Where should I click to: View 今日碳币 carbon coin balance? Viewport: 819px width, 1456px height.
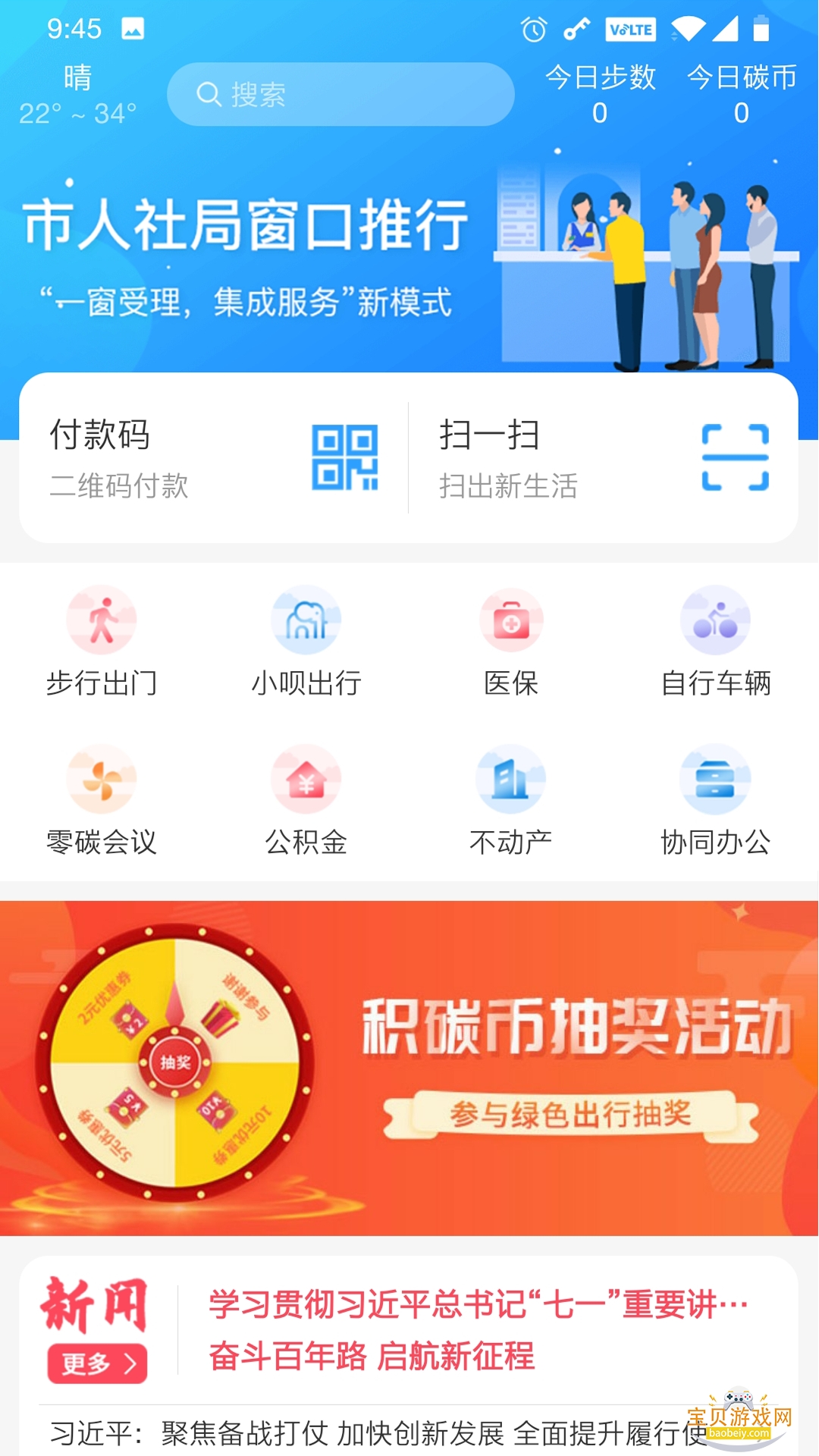[x=739, y=91]
